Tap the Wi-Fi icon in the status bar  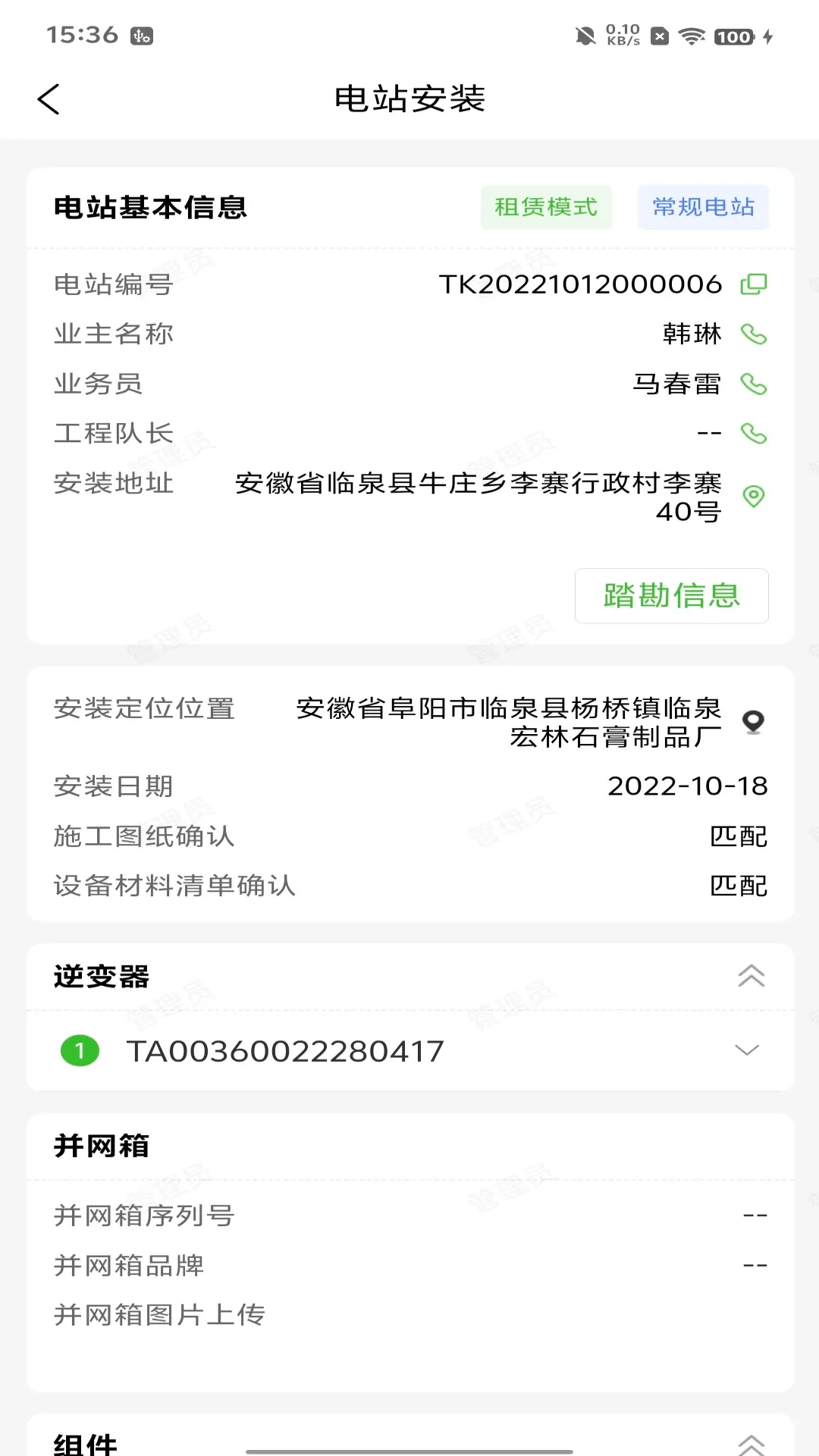pyautogui.click(x=692, y=35)
